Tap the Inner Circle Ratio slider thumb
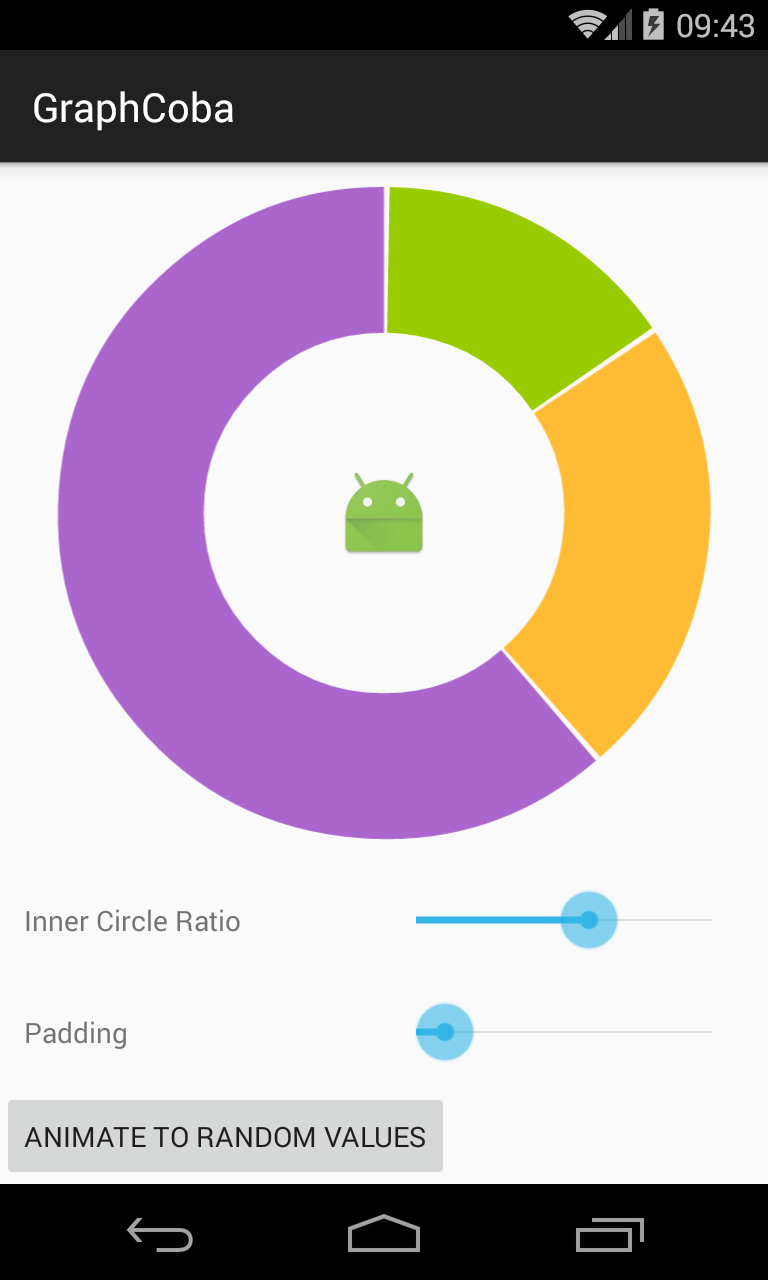768x1280 pixels. (x=590, y=920)
